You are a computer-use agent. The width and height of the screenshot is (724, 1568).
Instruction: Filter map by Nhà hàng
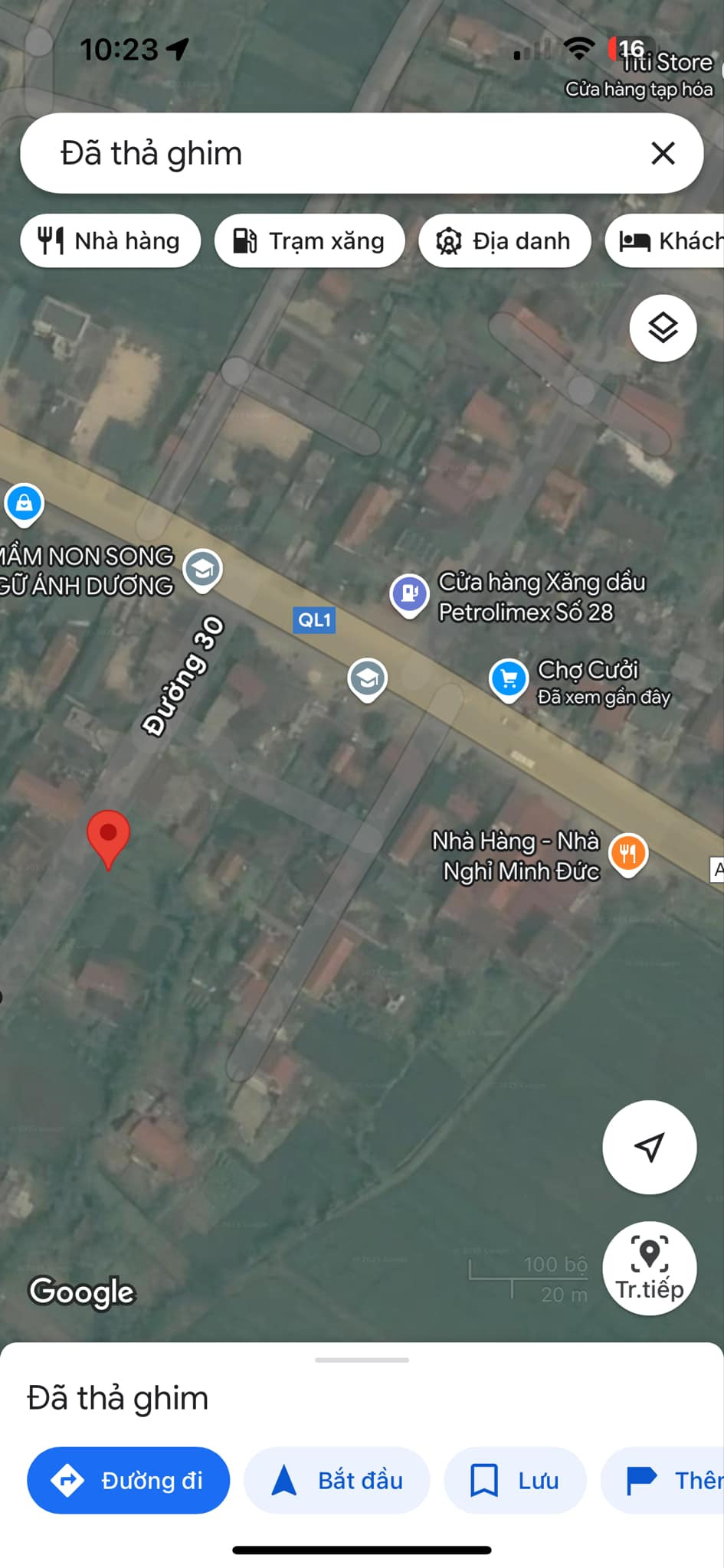[x=110, y=241]
